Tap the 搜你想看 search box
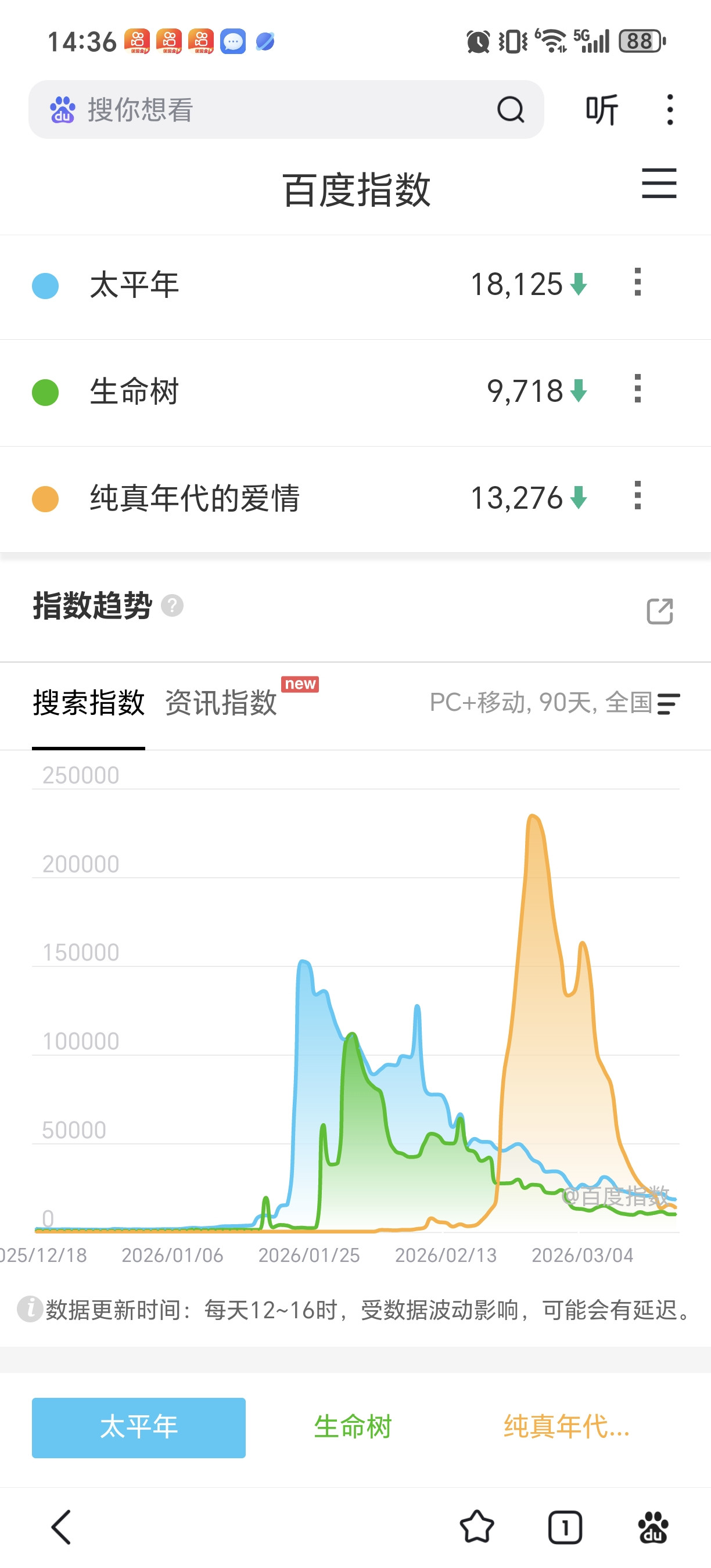 coord(262,110)
